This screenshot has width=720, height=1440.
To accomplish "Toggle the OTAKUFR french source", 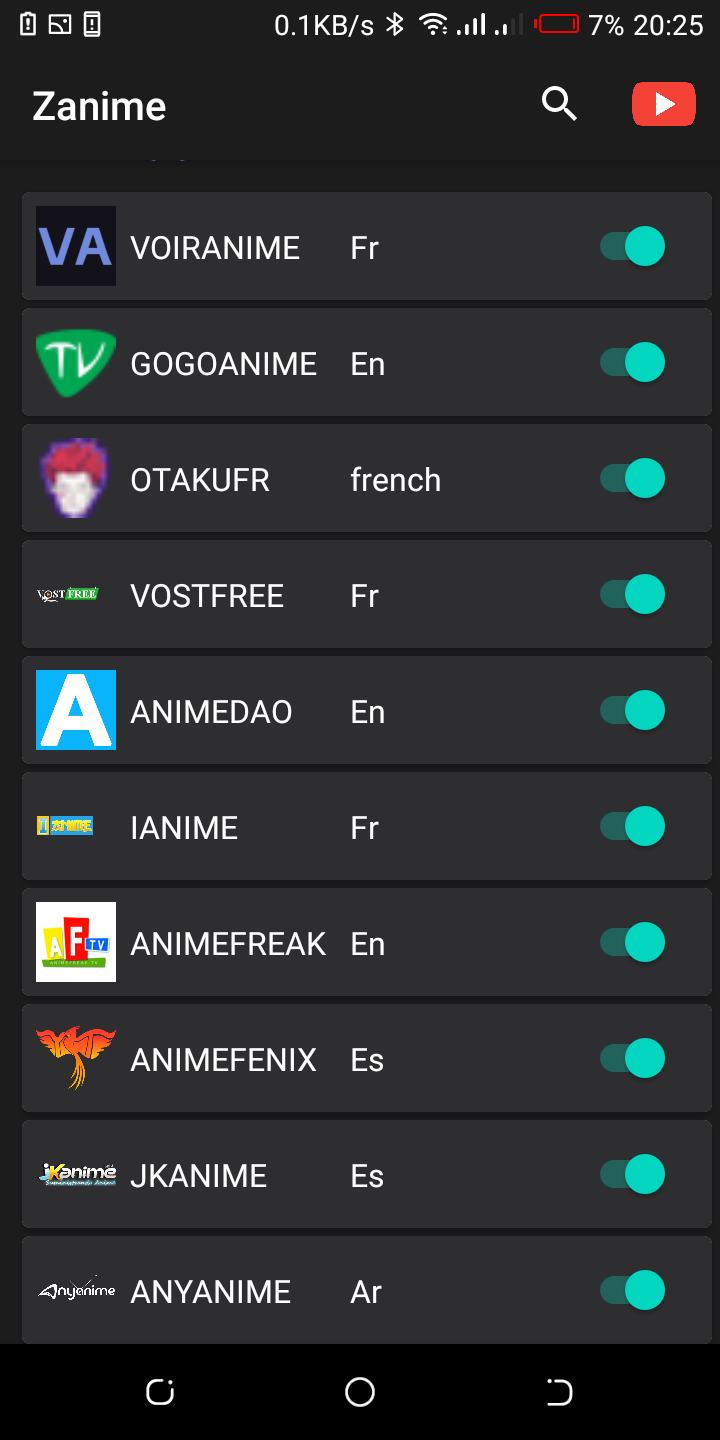I will [632, 478].
